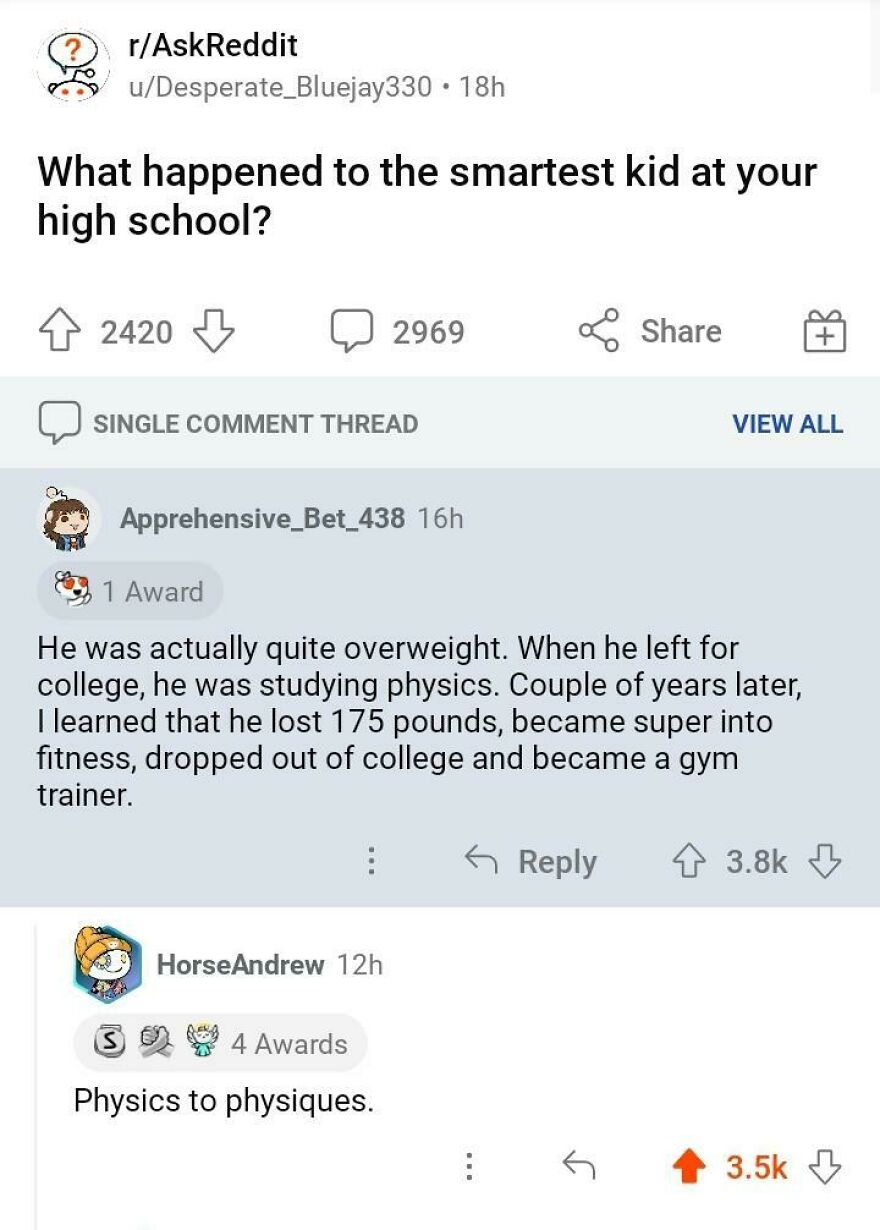Click VIEW ALL to see every comment
880x1230 pixels.
[789, 423]
